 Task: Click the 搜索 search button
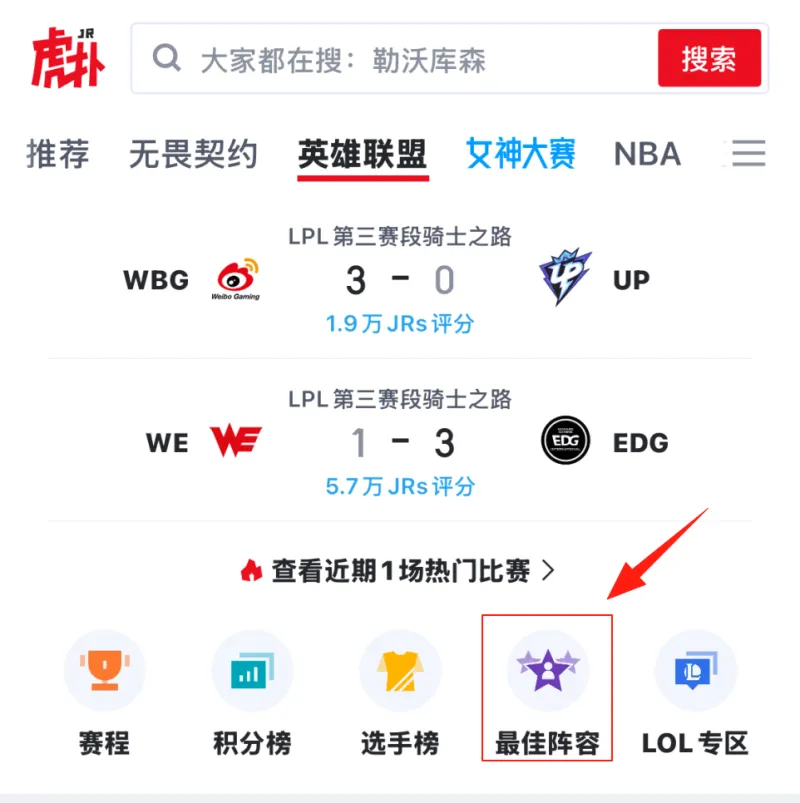[710, 58]
